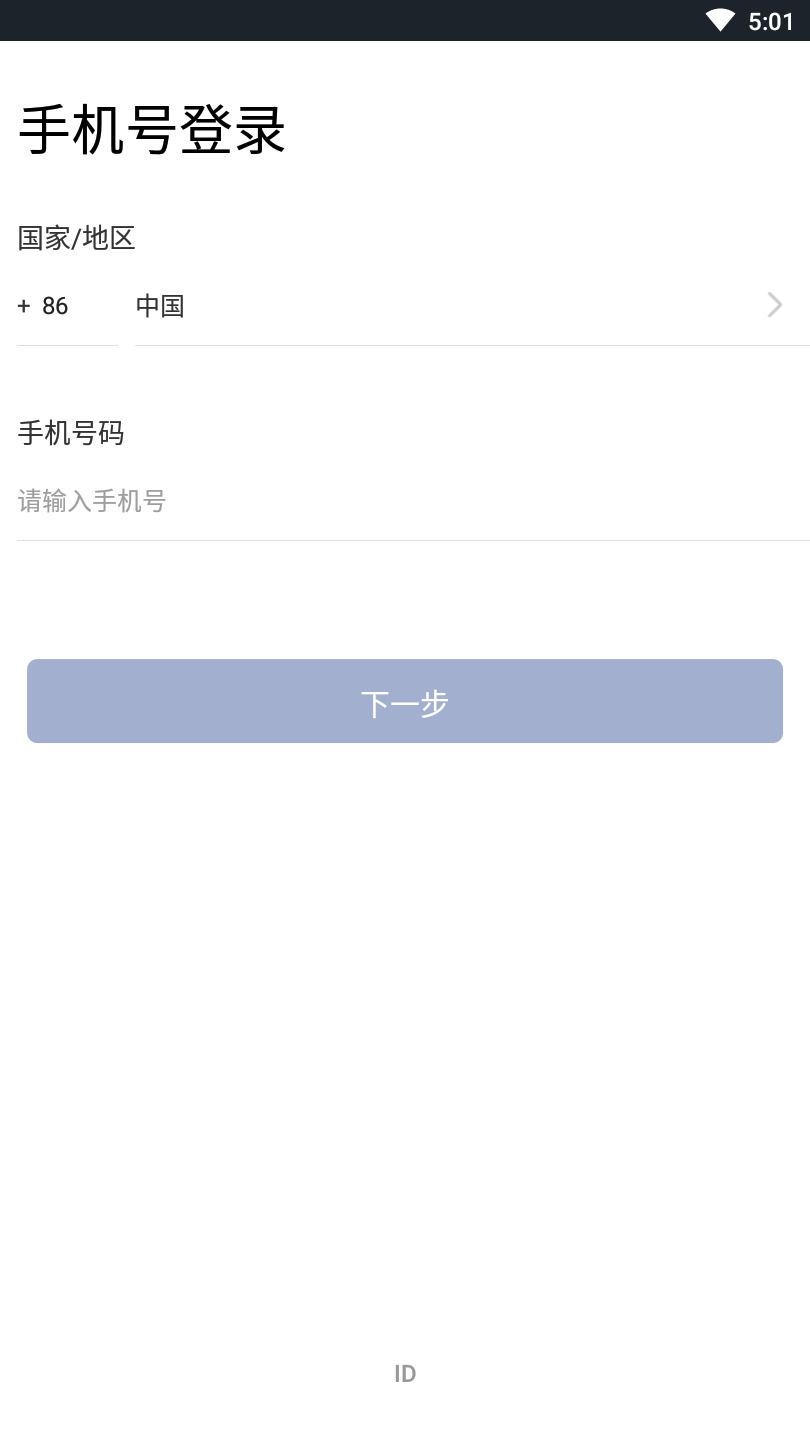Tap the 下一步 button
Screen dimensions: 810x1440
tap(405, 701)
